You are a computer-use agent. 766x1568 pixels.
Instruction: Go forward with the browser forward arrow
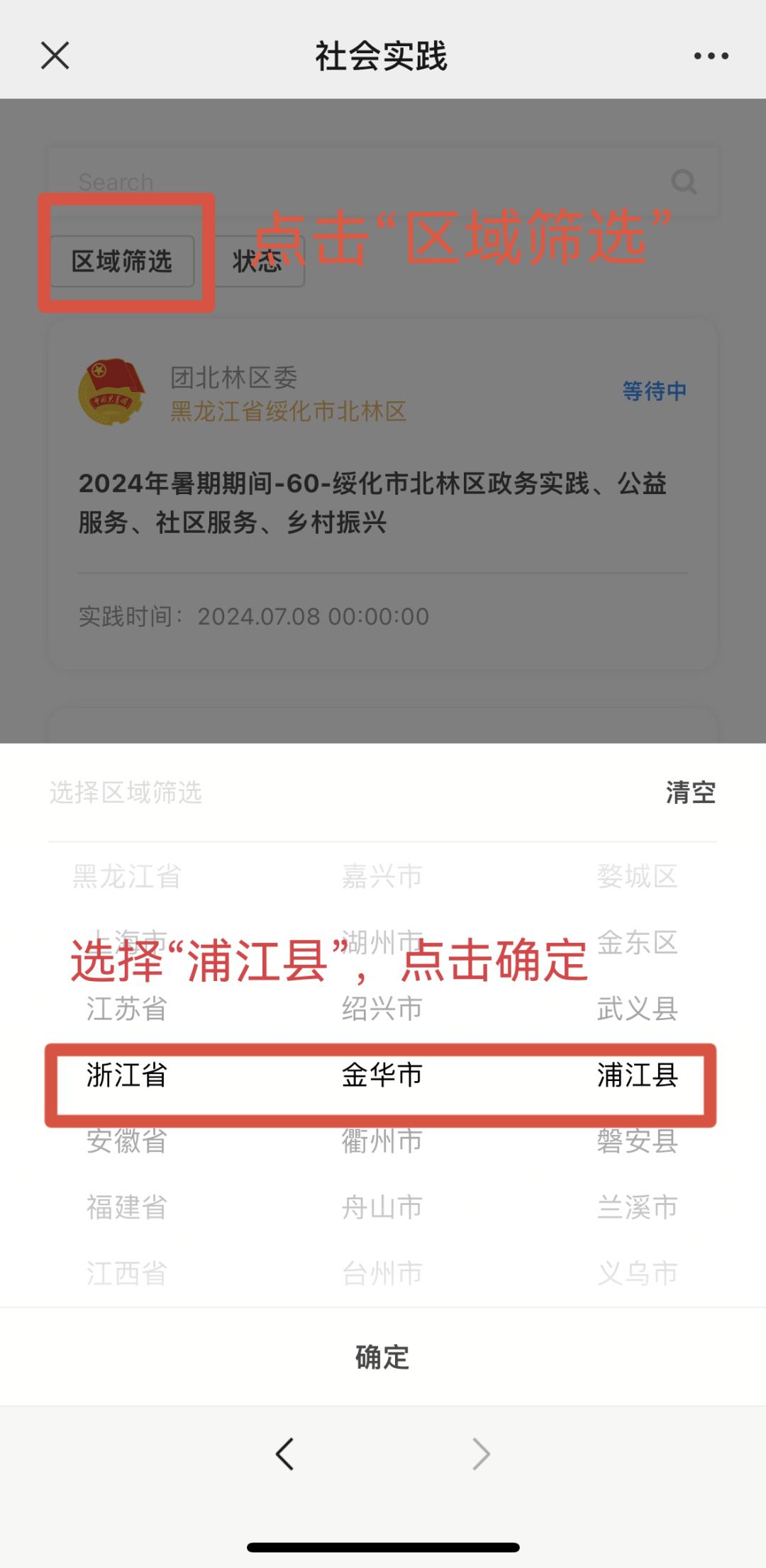(481, 1455)
